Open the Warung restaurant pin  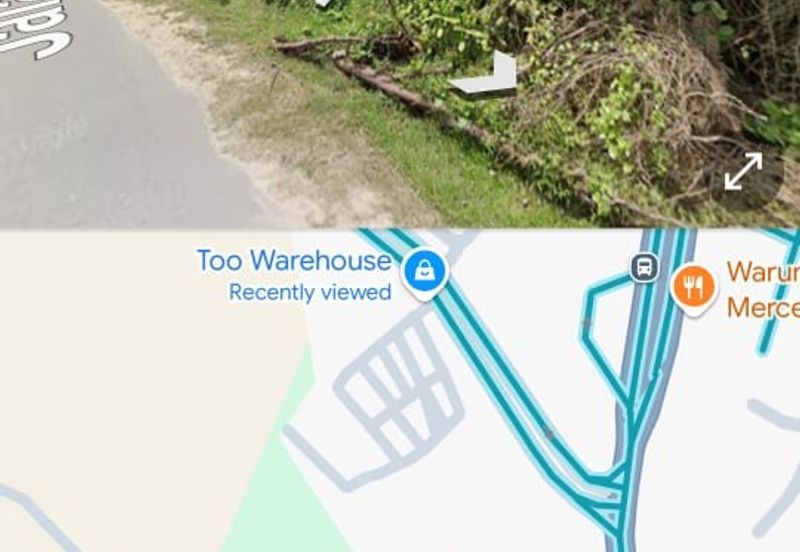[x=694, y=287]
